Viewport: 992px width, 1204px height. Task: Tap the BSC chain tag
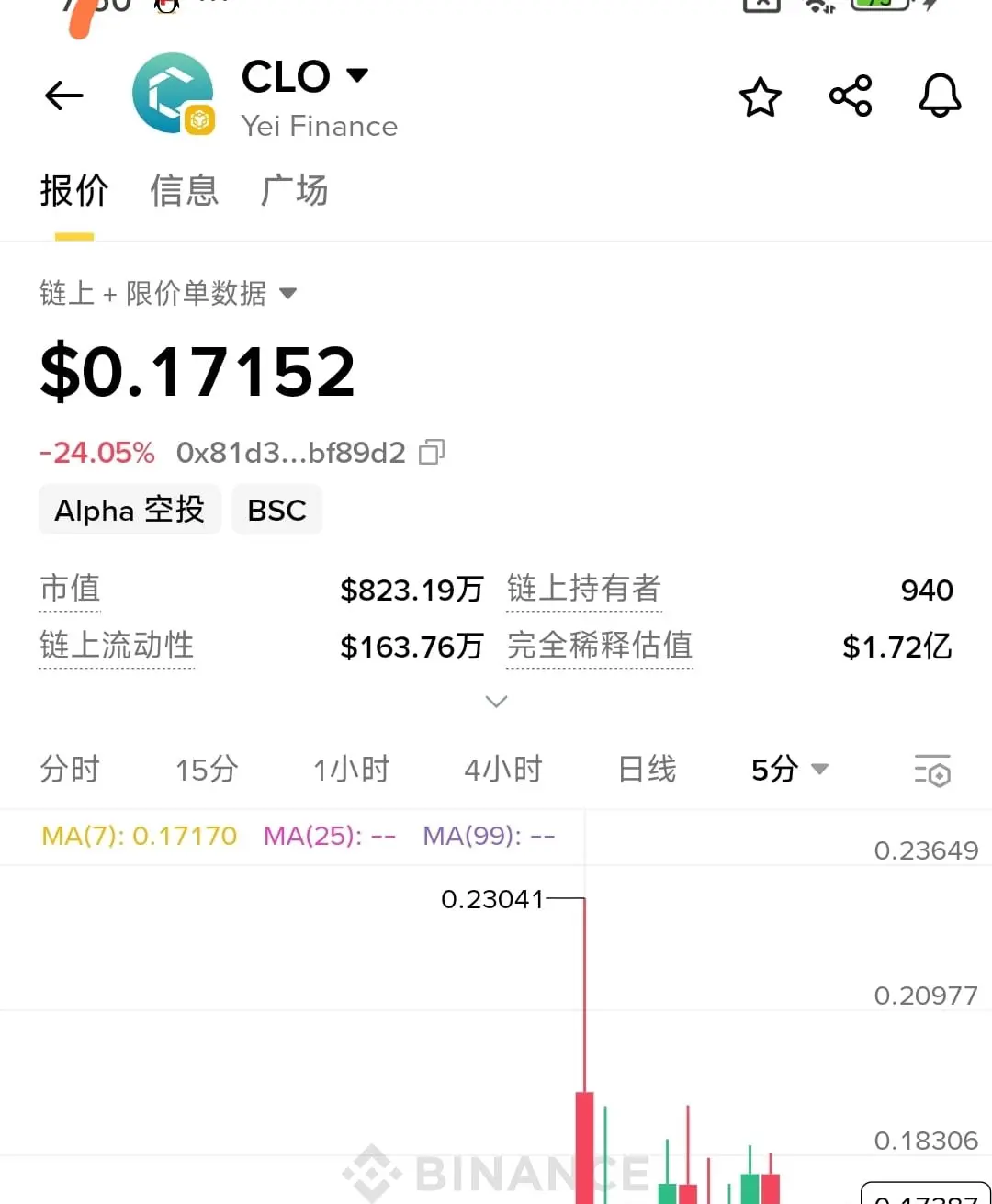pyautogui.click(x=276, y=510)
